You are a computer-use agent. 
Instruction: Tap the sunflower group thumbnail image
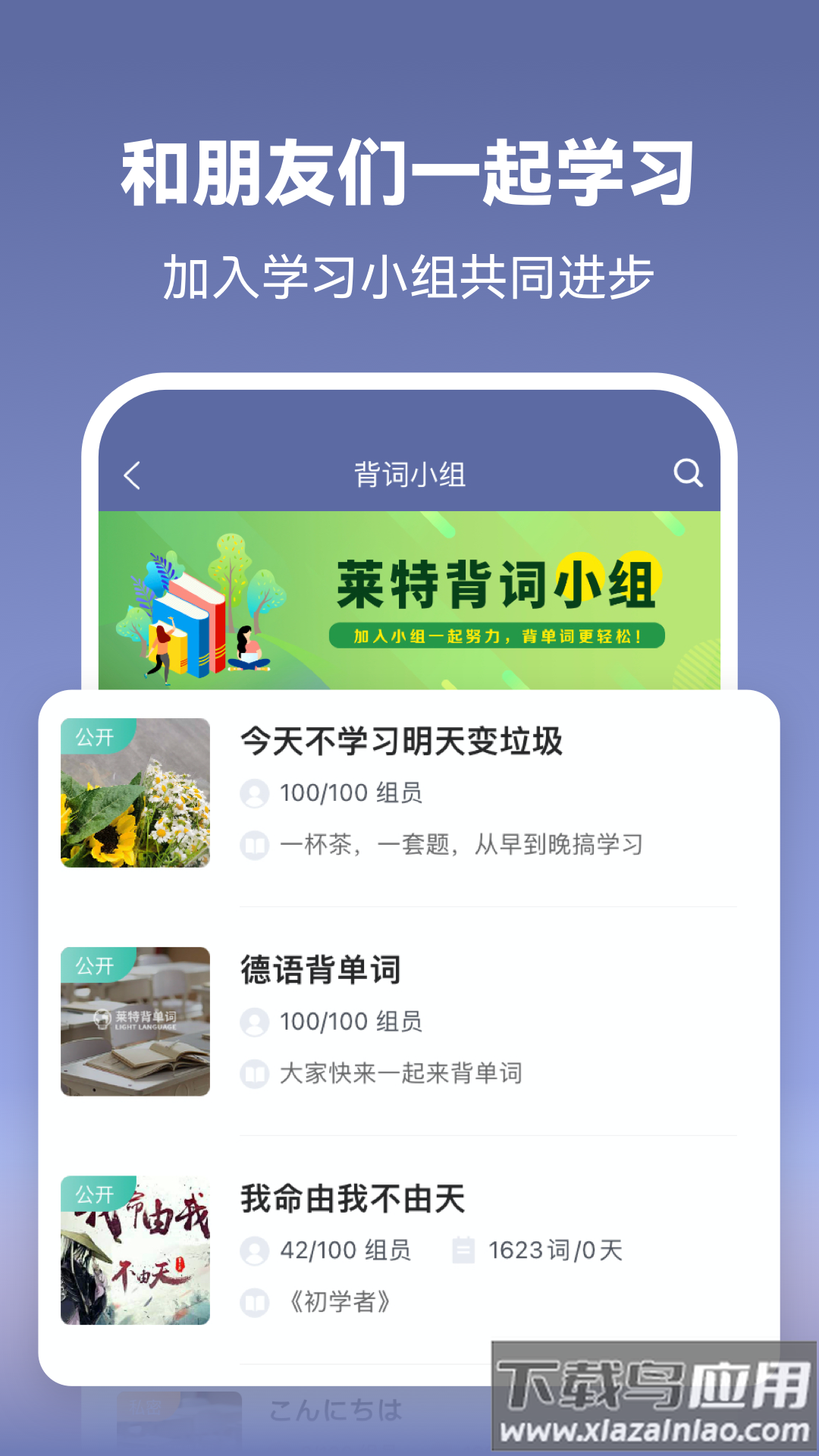coord(135,792)
